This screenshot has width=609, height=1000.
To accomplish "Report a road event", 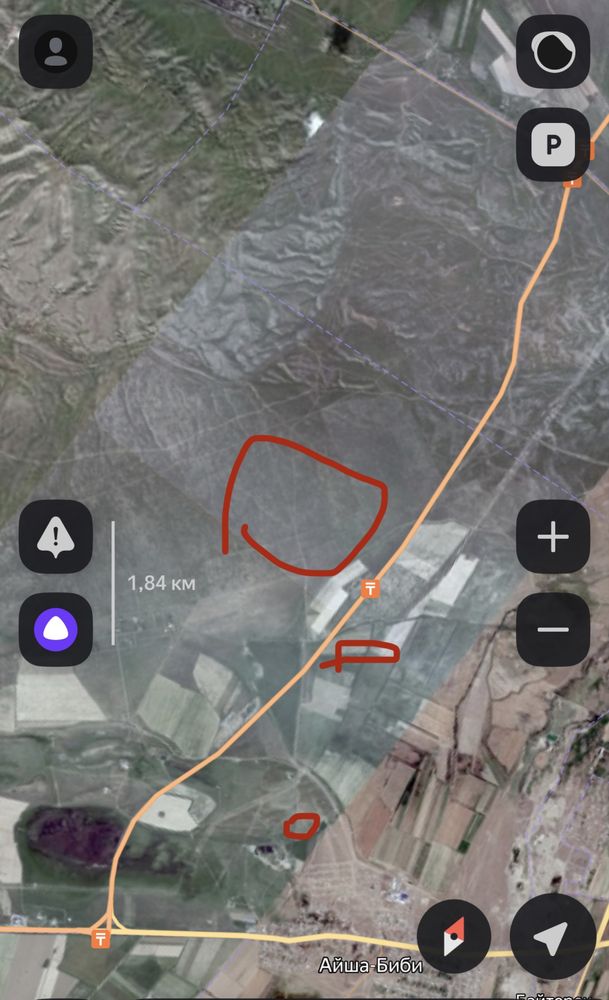I will click(x=56, y=538).
